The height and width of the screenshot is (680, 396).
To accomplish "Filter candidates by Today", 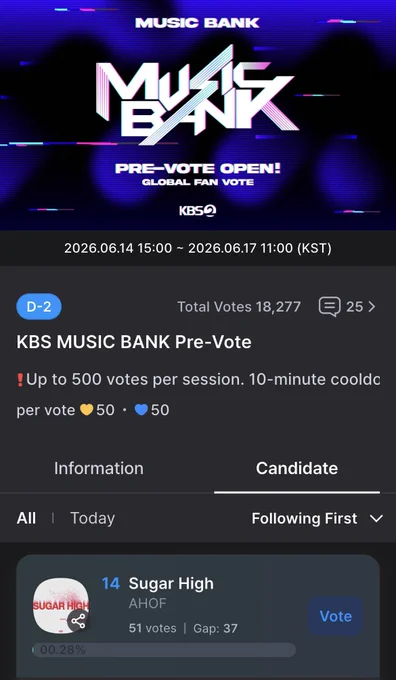I will click(x=92, y=518).
